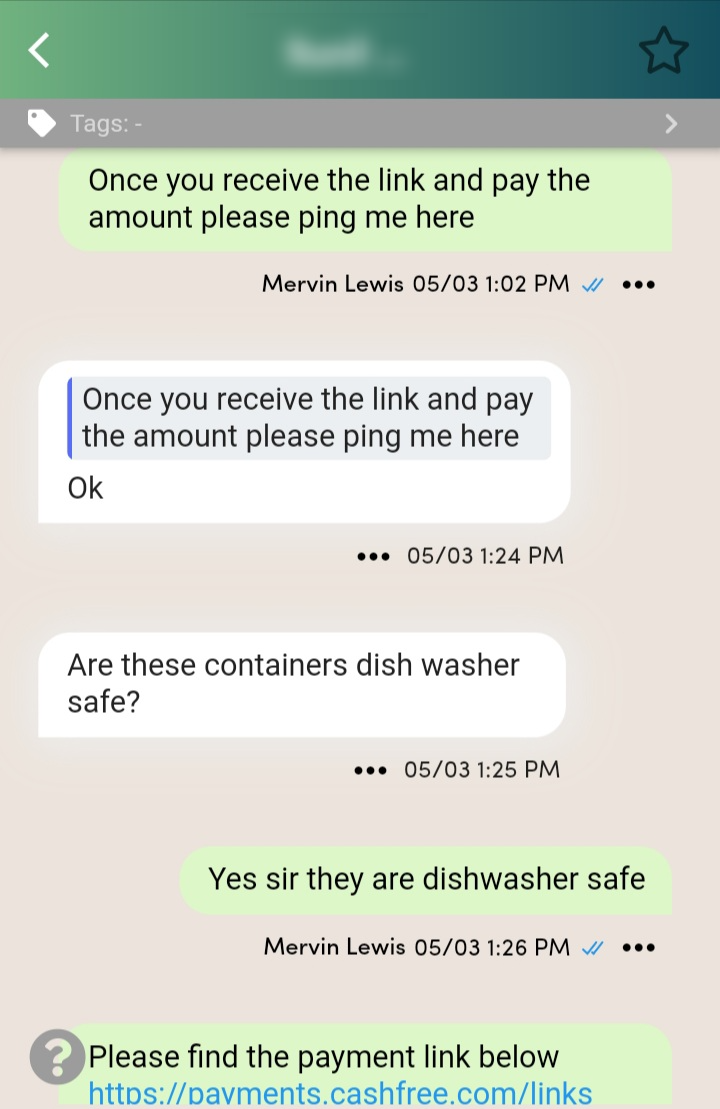The image size is (720, 1109).
Task: Open the Cashfree payment link
Action: click(341, 1093)
